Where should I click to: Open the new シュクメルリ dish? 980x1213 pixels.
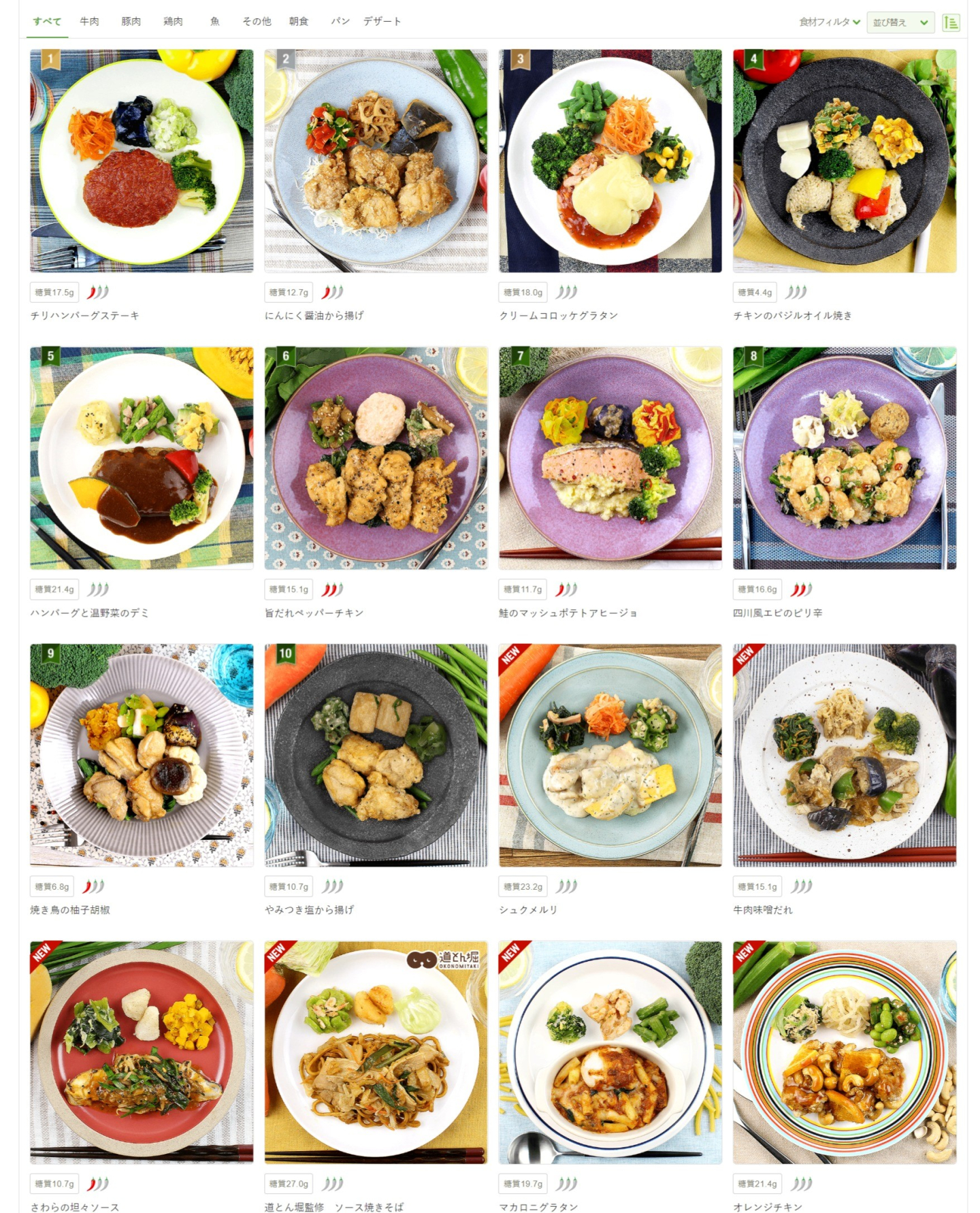[x=610, y=755]
